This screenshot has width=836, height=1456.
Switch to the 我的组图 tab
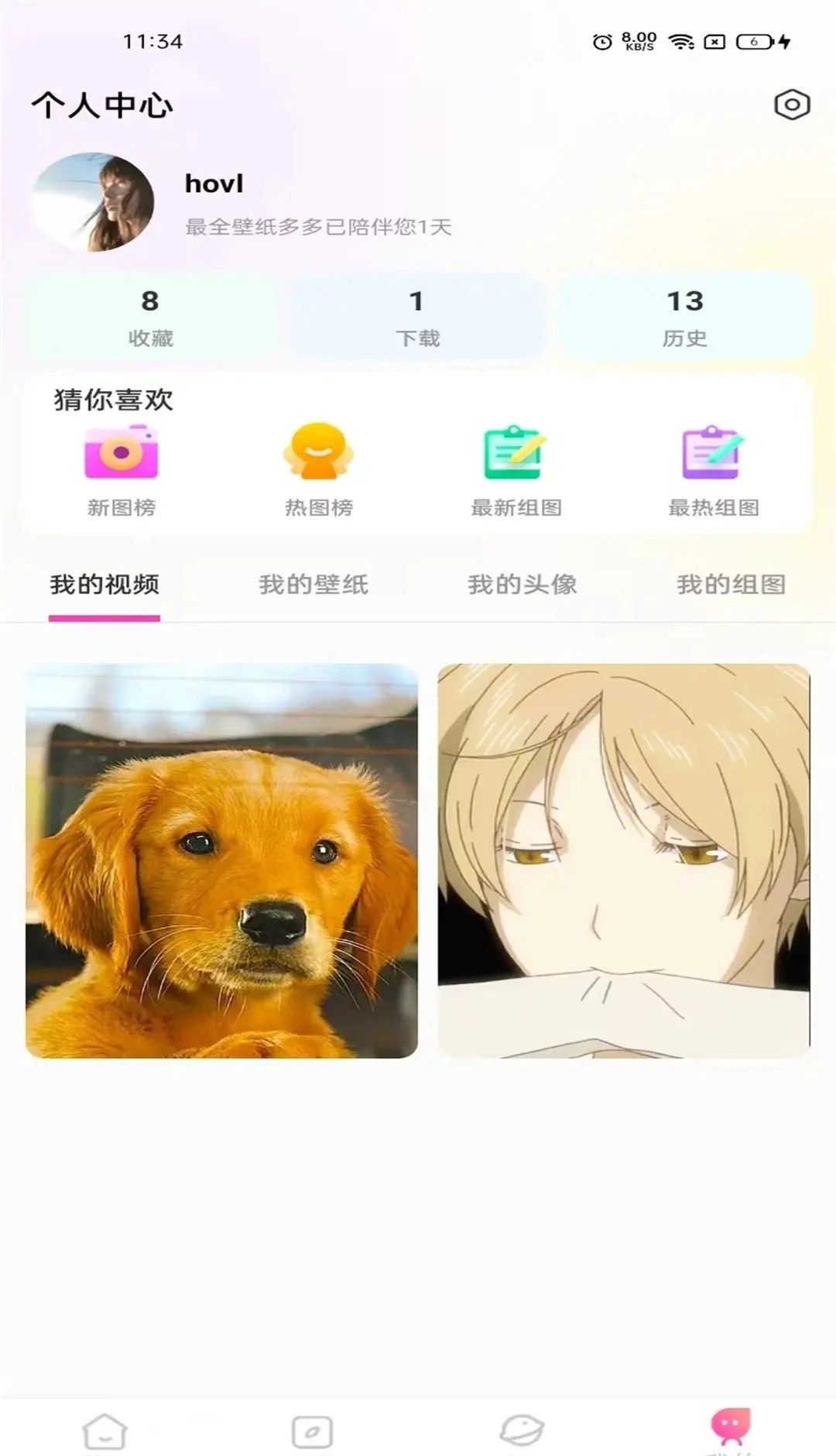click(731, 585)
